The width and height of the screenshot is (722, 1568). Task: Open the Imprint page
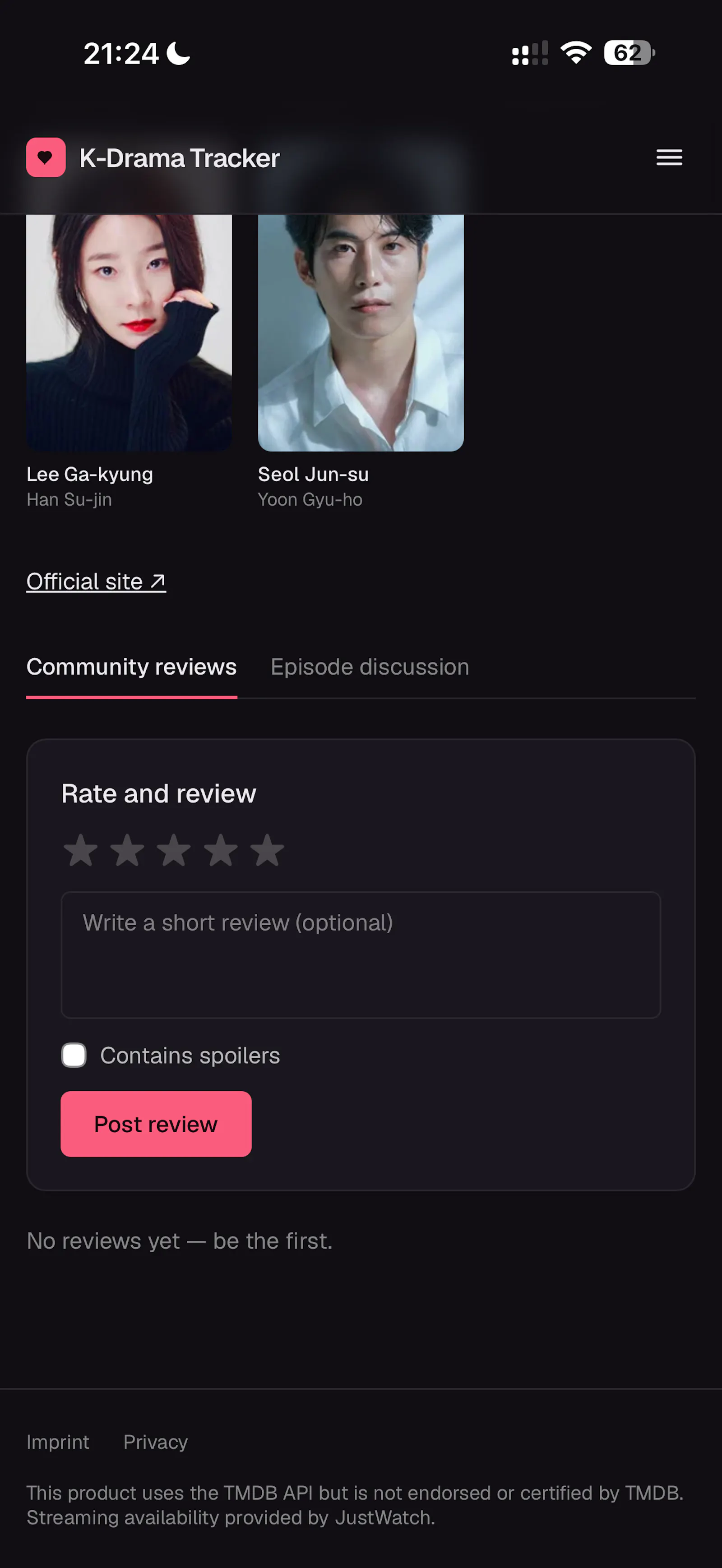tap(58, 1442)
